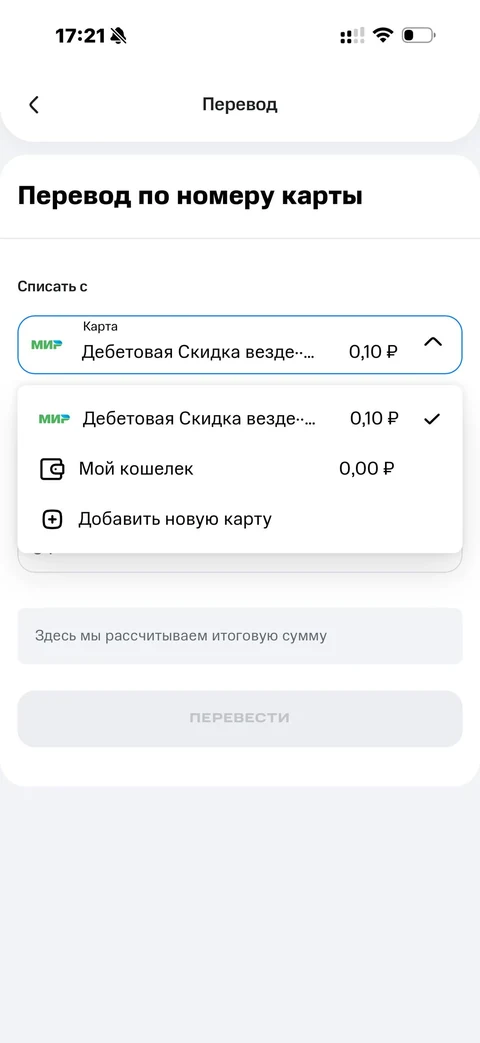Screen dimensions: 480x1043
Task: Collapse the Списать с card dropdown
Action: pos(433,342)
